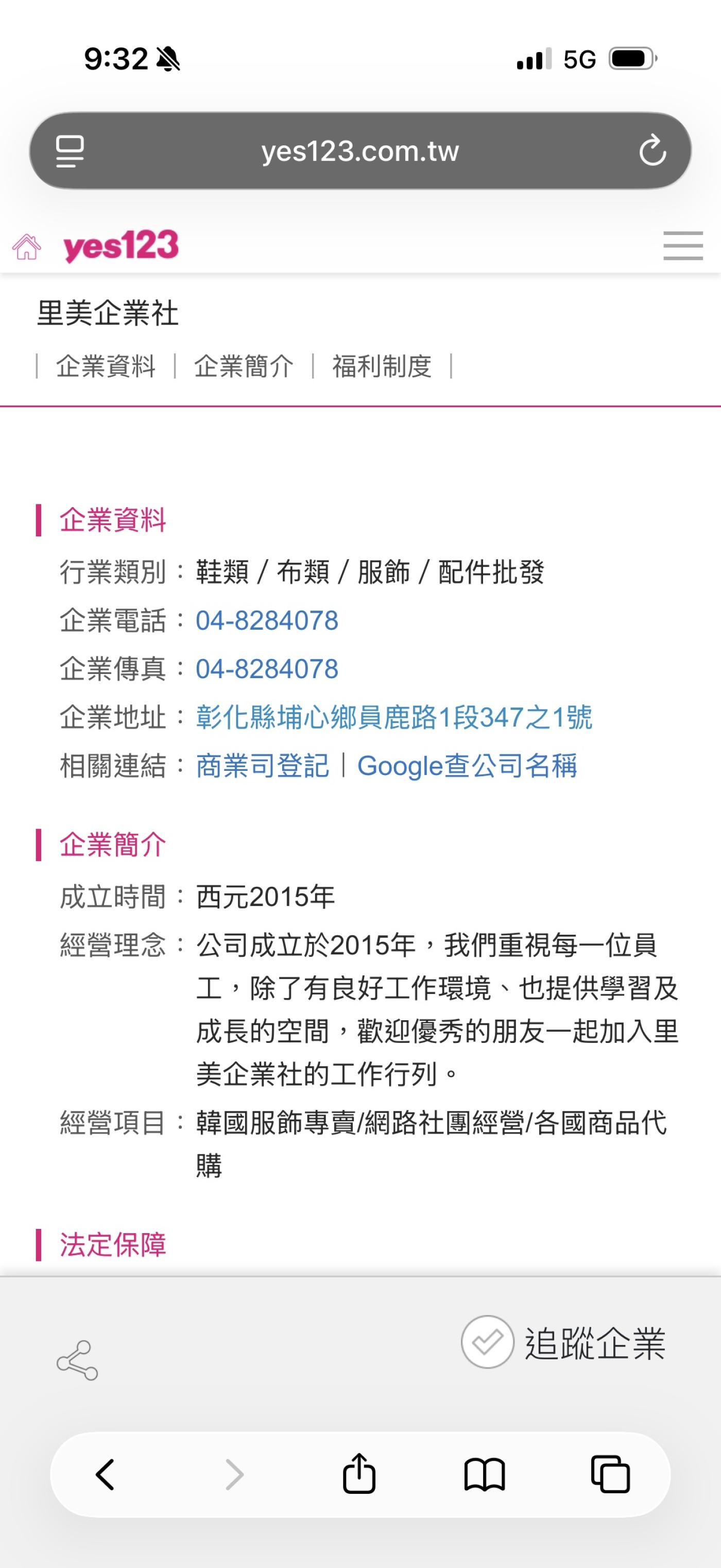721x1568 pixels.
Task: Open the company address 彰化縣埔心鄉員鹿路 link
Action: tap(393, 718)
